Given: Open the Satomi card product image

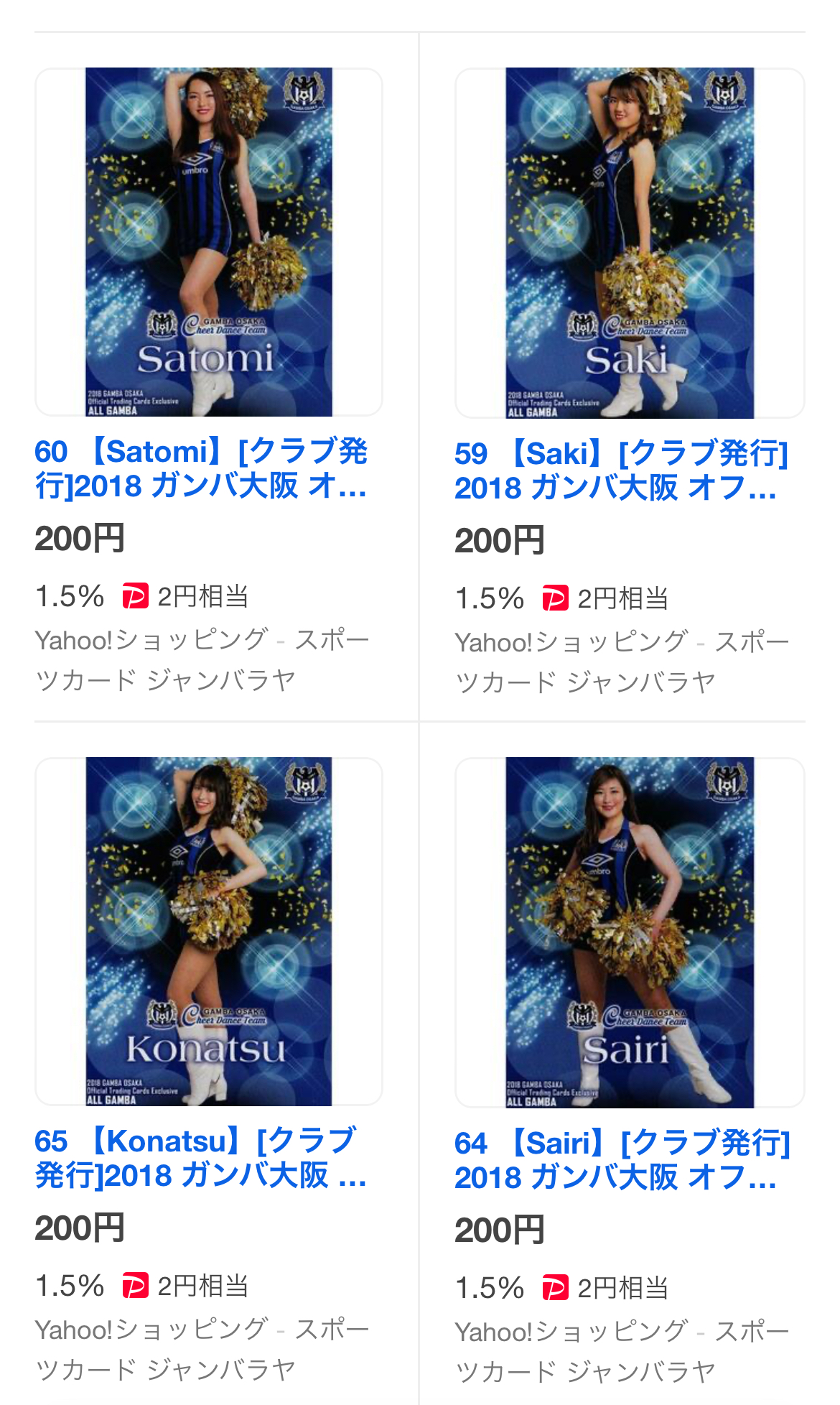Looking at the screenshot, I should coord(208,242).
